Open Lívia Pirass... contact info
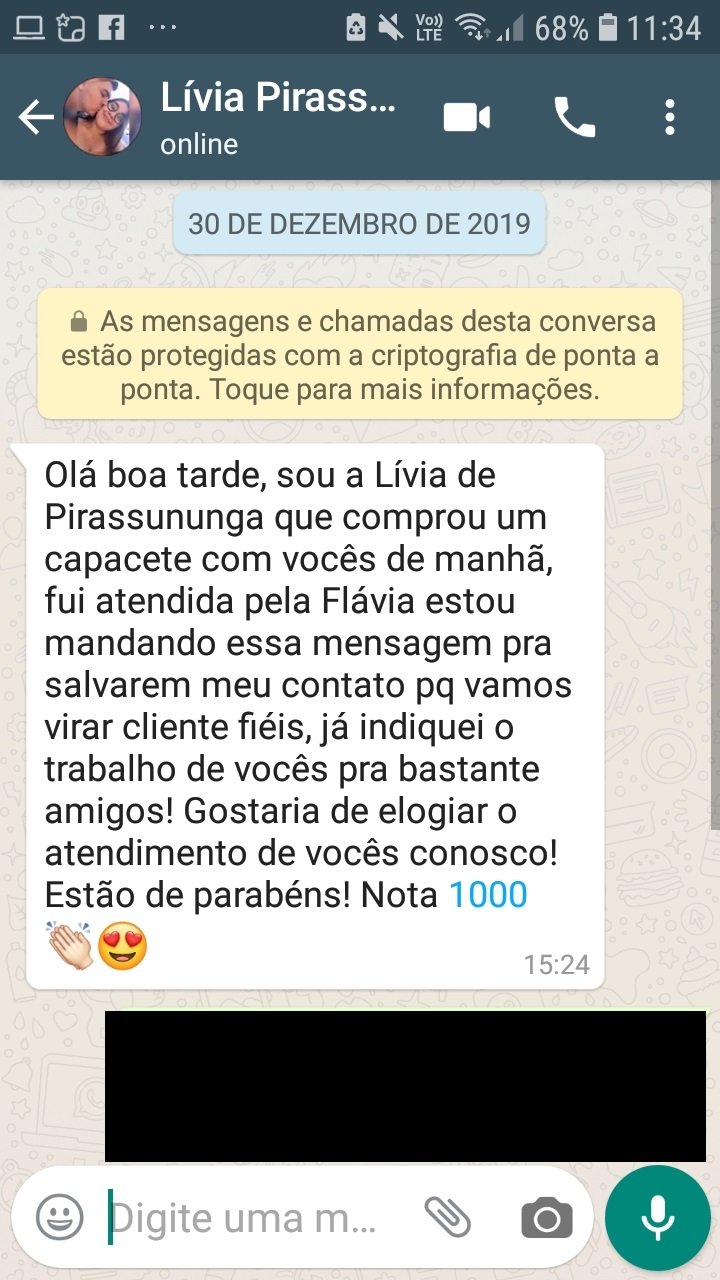Viewport: 720px width, 1280px height. 279,118
